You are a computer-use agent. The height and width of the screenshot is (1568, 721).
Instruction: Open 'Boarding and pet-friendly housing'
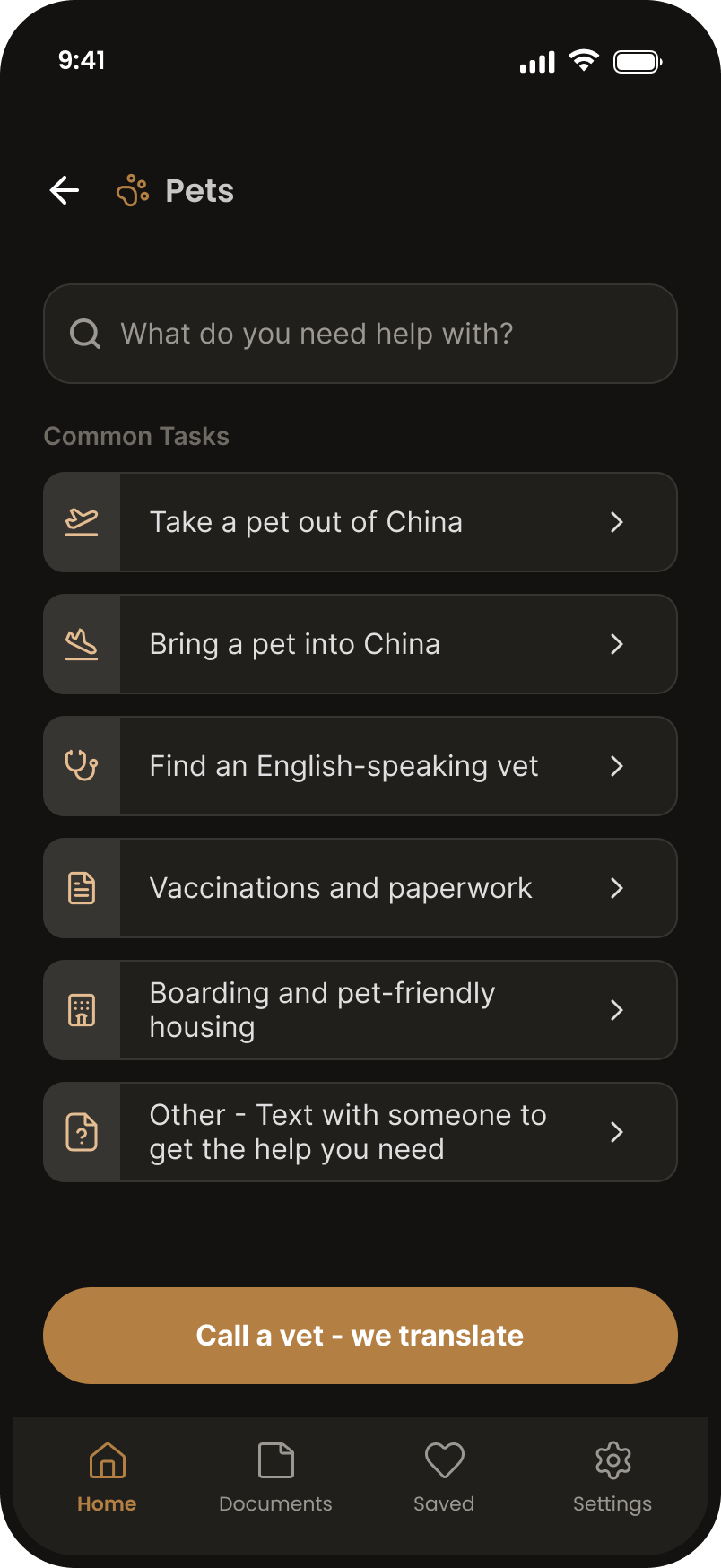click(x=360, y=1010)
